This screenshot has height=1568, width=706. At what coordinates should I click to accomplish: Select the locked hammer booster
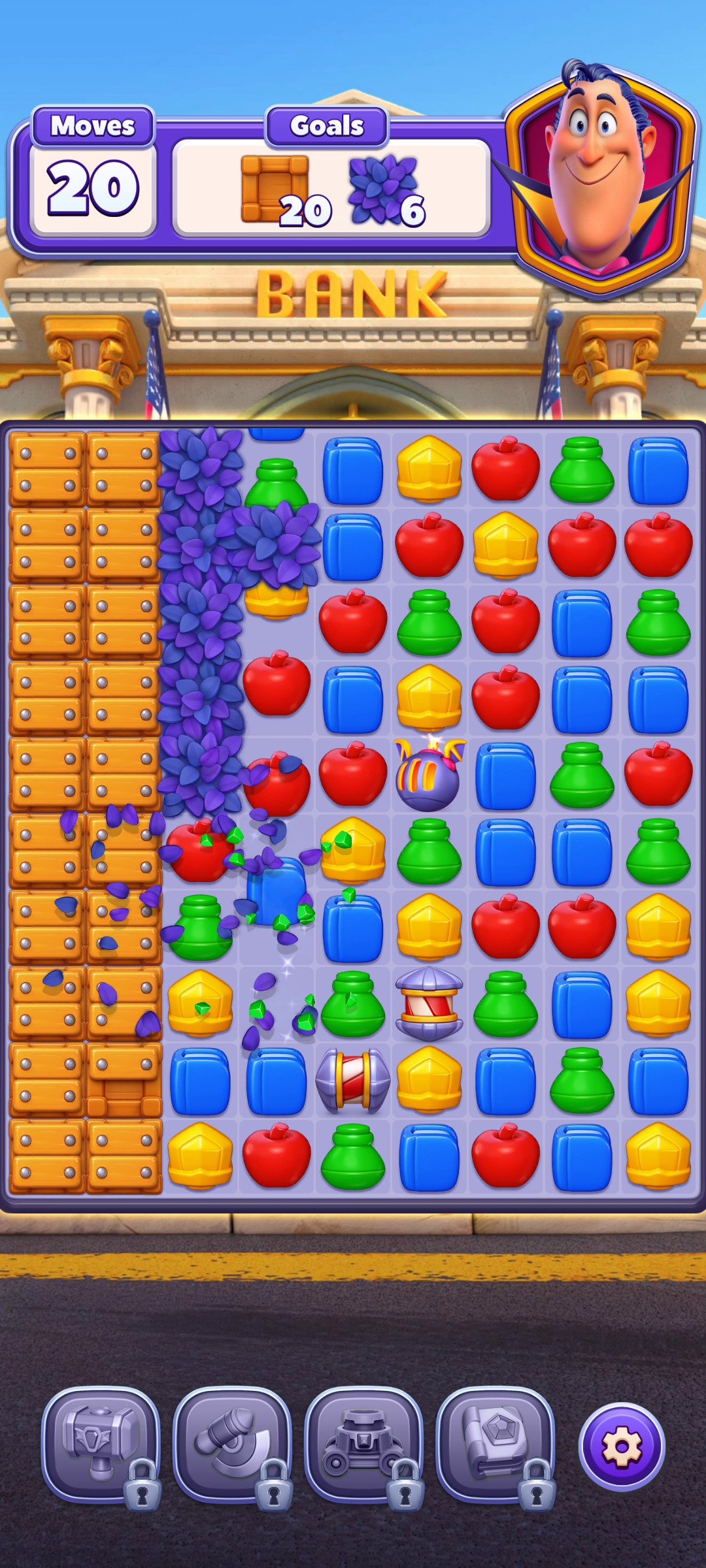click(x=101, y=1445)
